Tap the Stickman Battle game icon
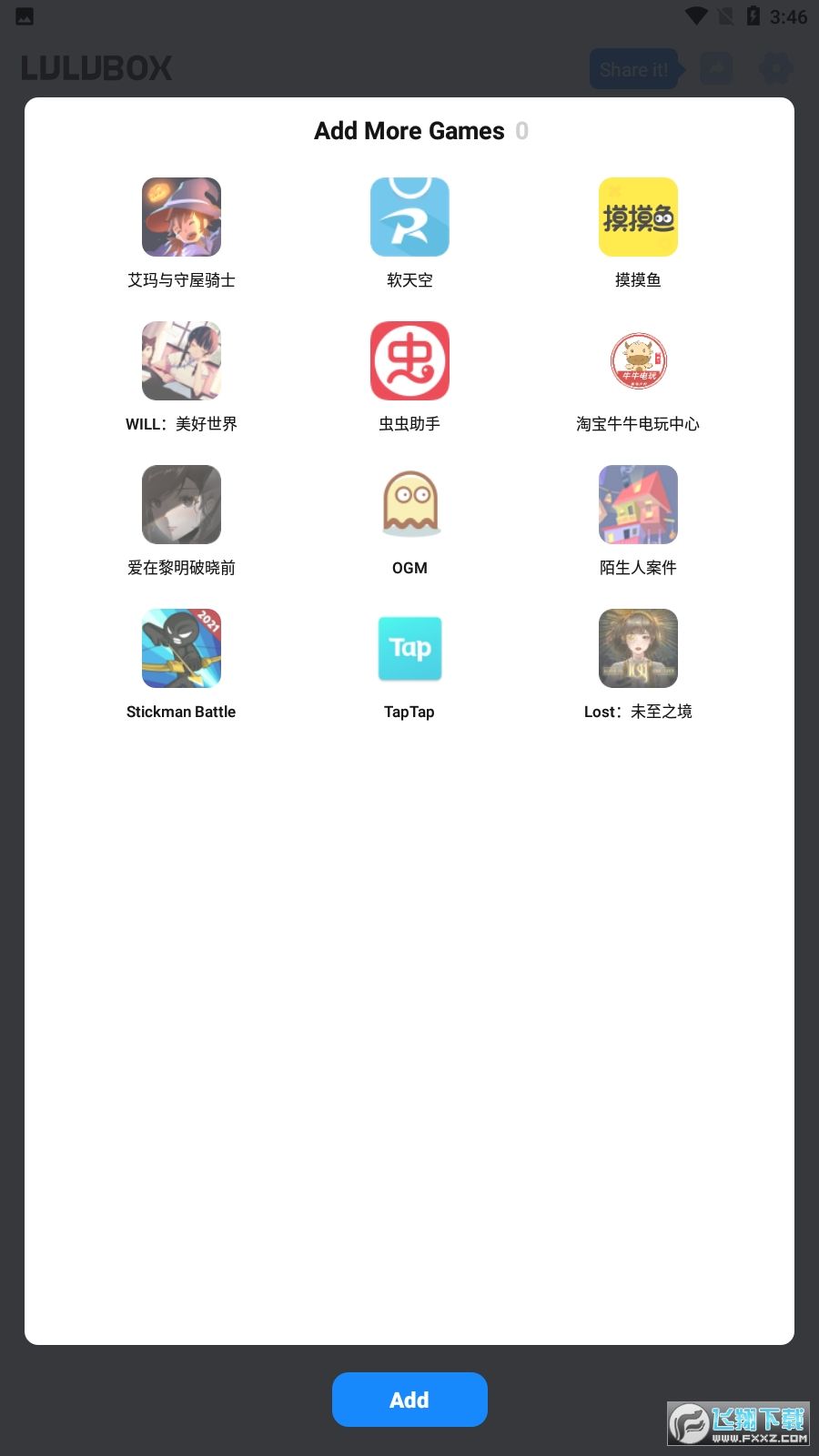Screen dimensions: 819x1456 [x=181, y=648]
